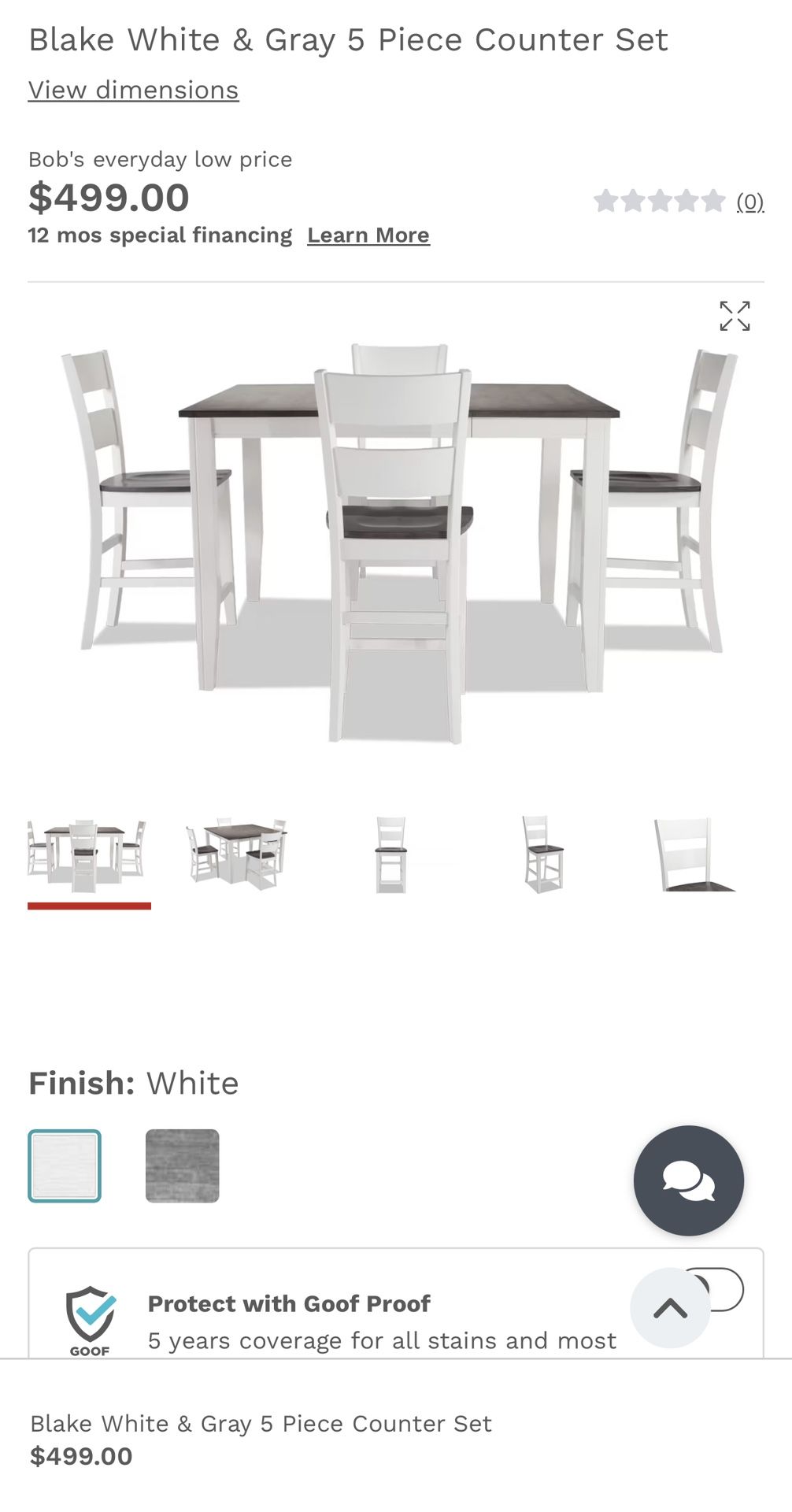Choose the gray finish swatch
The image size is (792, 1512).
click(182, 1165)
